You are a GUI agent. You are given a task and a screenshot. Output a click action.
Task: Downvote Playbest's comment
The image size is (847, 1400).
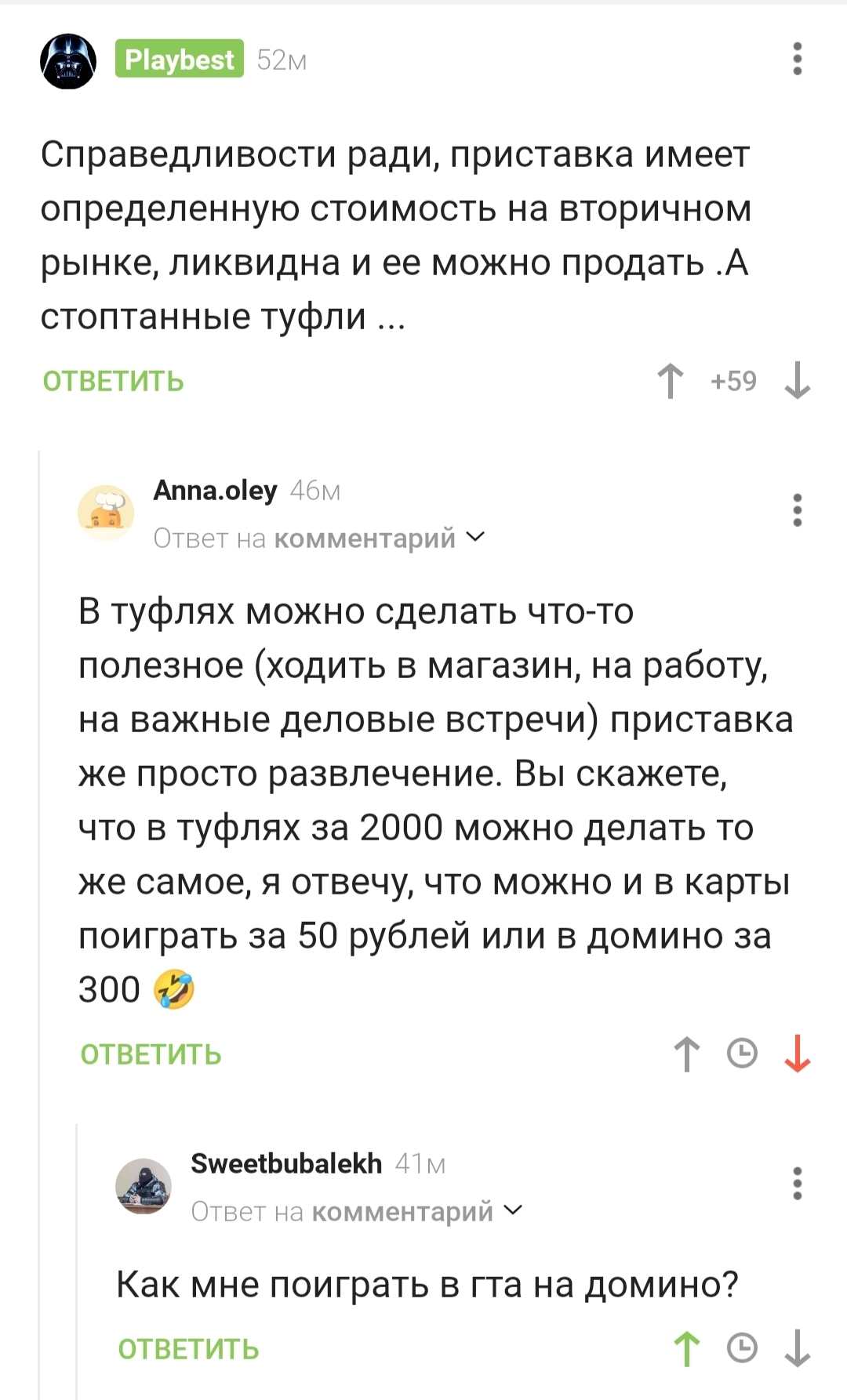(797, 382)
